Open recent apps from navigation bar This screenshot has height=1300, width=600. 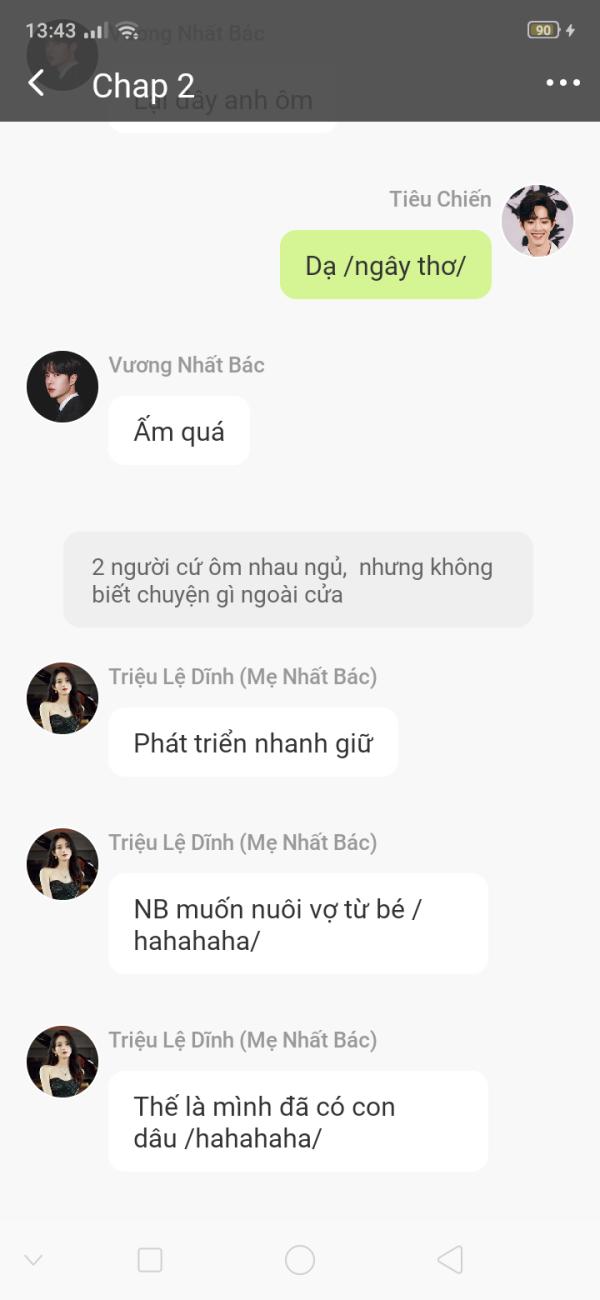click(150, 1260)
